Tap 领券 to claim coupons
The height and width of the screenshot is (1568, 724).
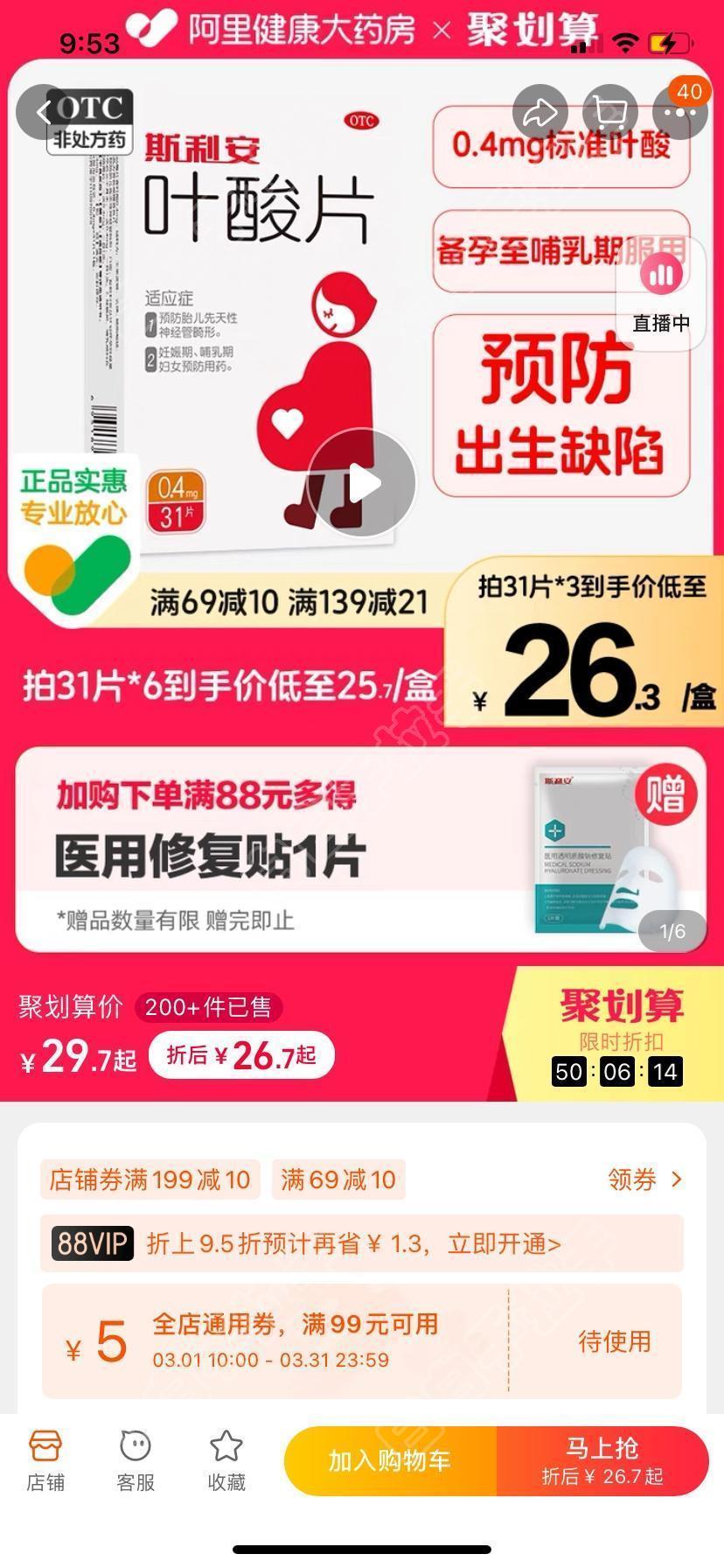click(x=644, y=1179)
